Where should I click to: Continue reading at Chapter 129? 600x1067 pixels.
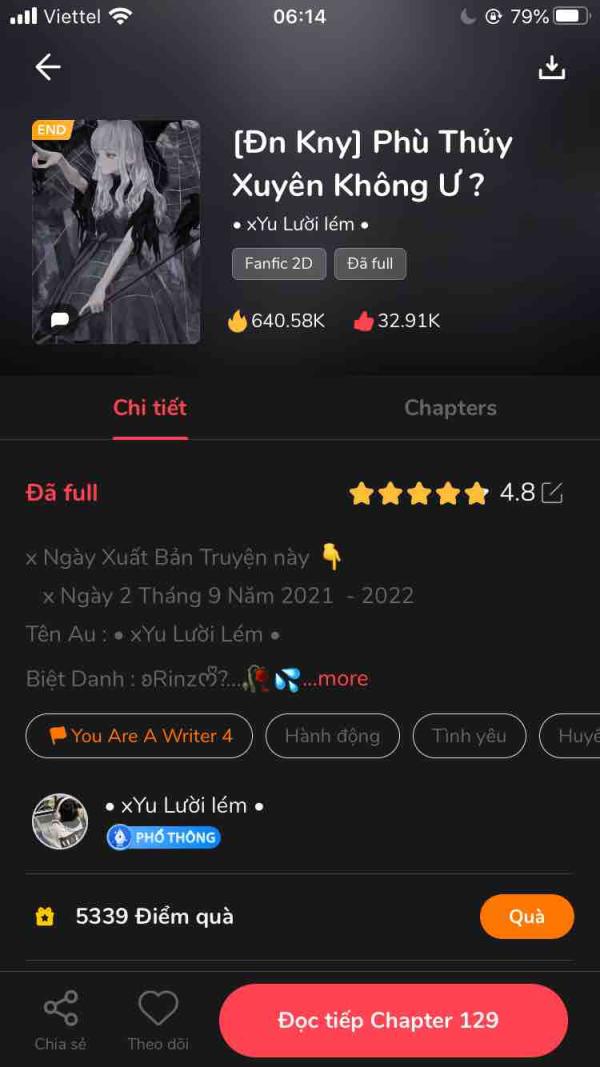pyautogui.click(x=393, y=1021)
